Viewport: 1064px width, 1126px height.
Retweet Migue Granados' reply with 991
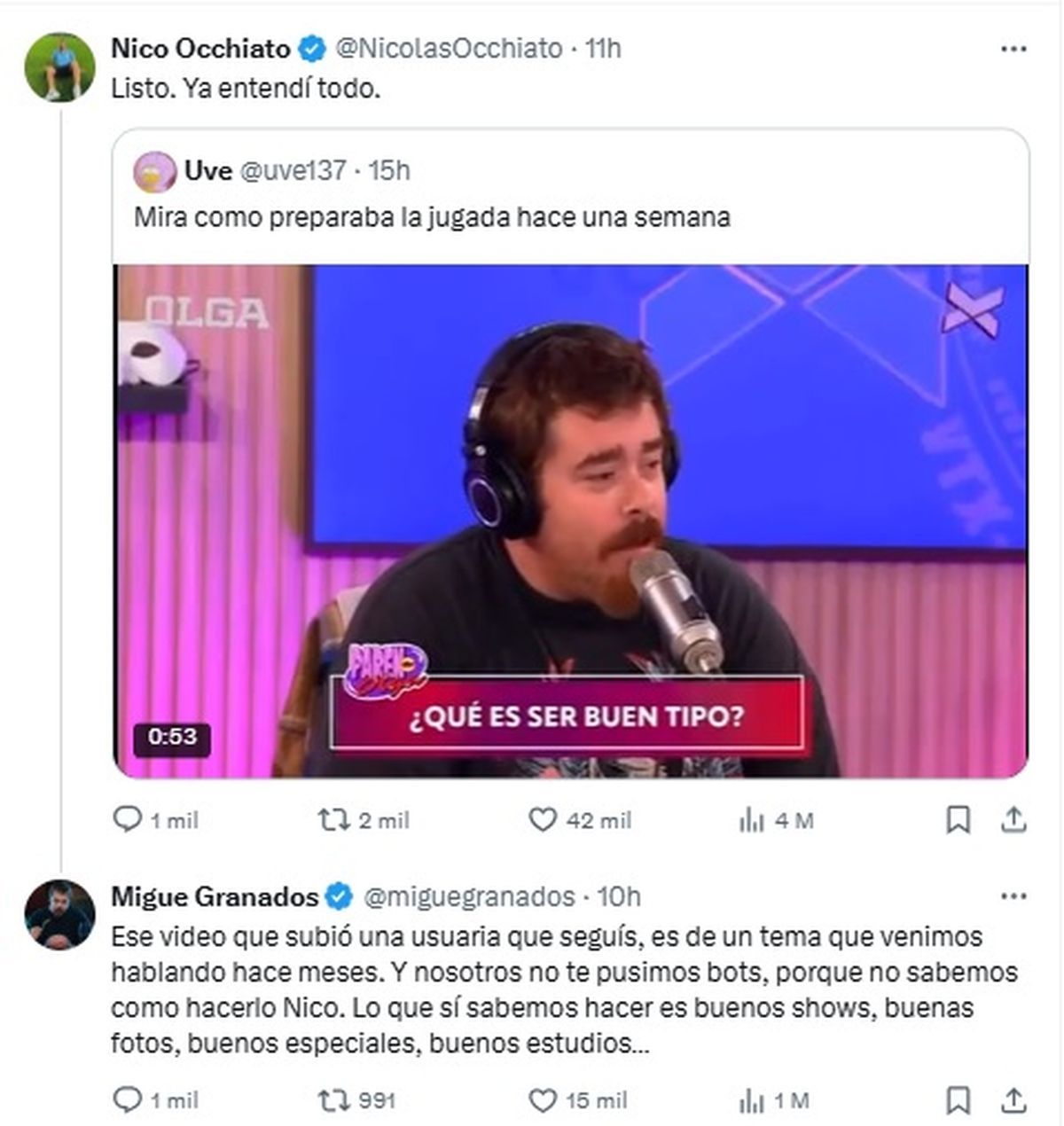click(x=334, y=1100)
